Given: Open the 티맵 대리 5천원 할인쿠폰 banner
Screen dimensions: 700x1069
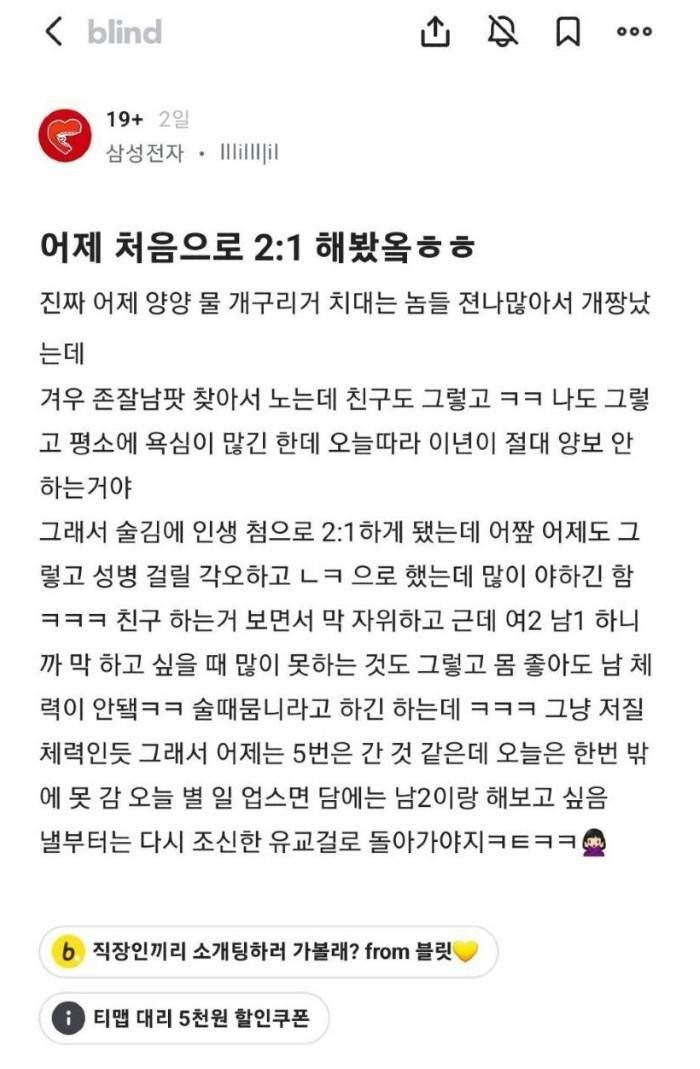Looking at the screenshot, I should (x=183, y=1019).
